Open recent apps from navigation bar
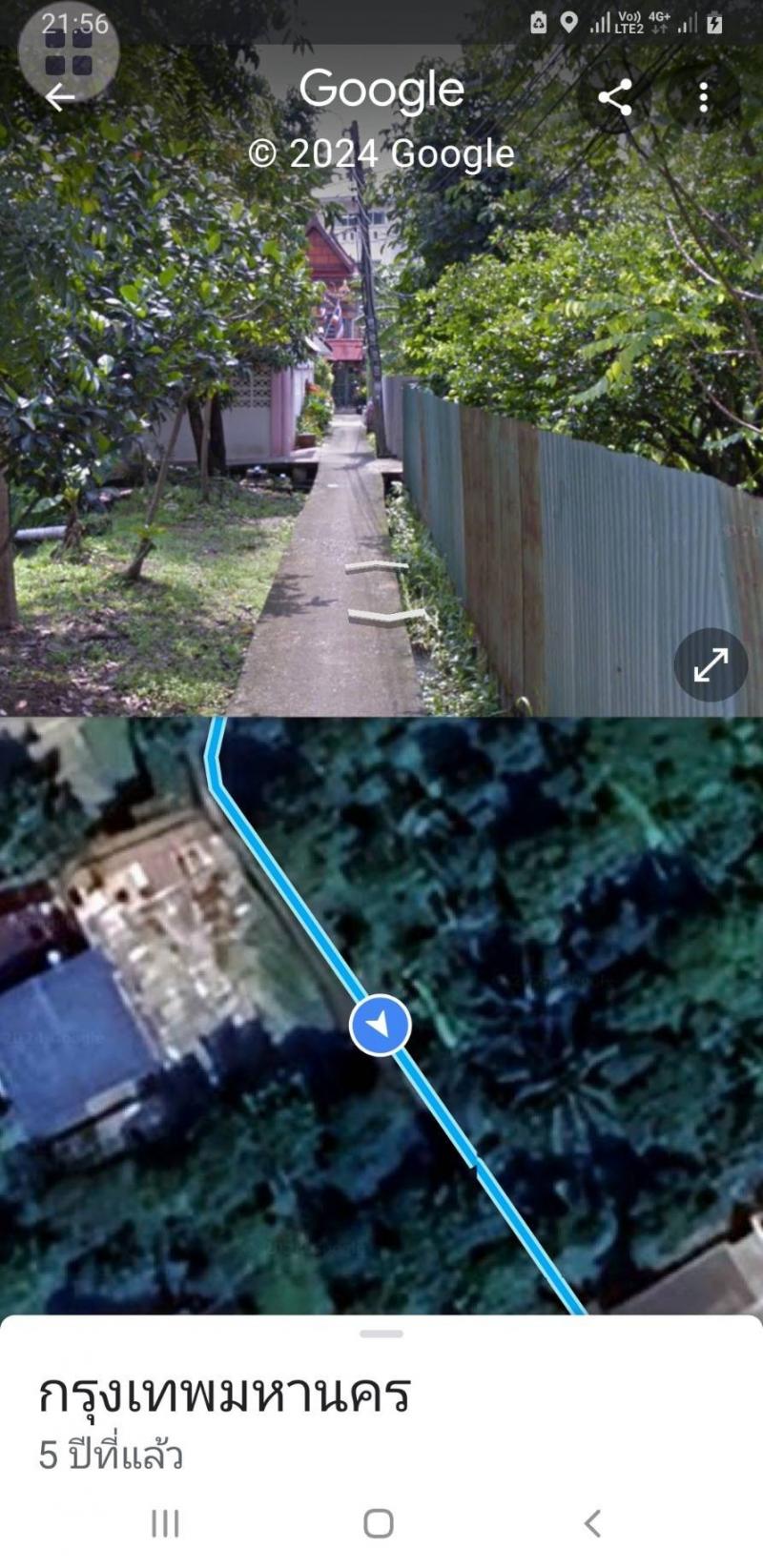 tap(165, 1523)
